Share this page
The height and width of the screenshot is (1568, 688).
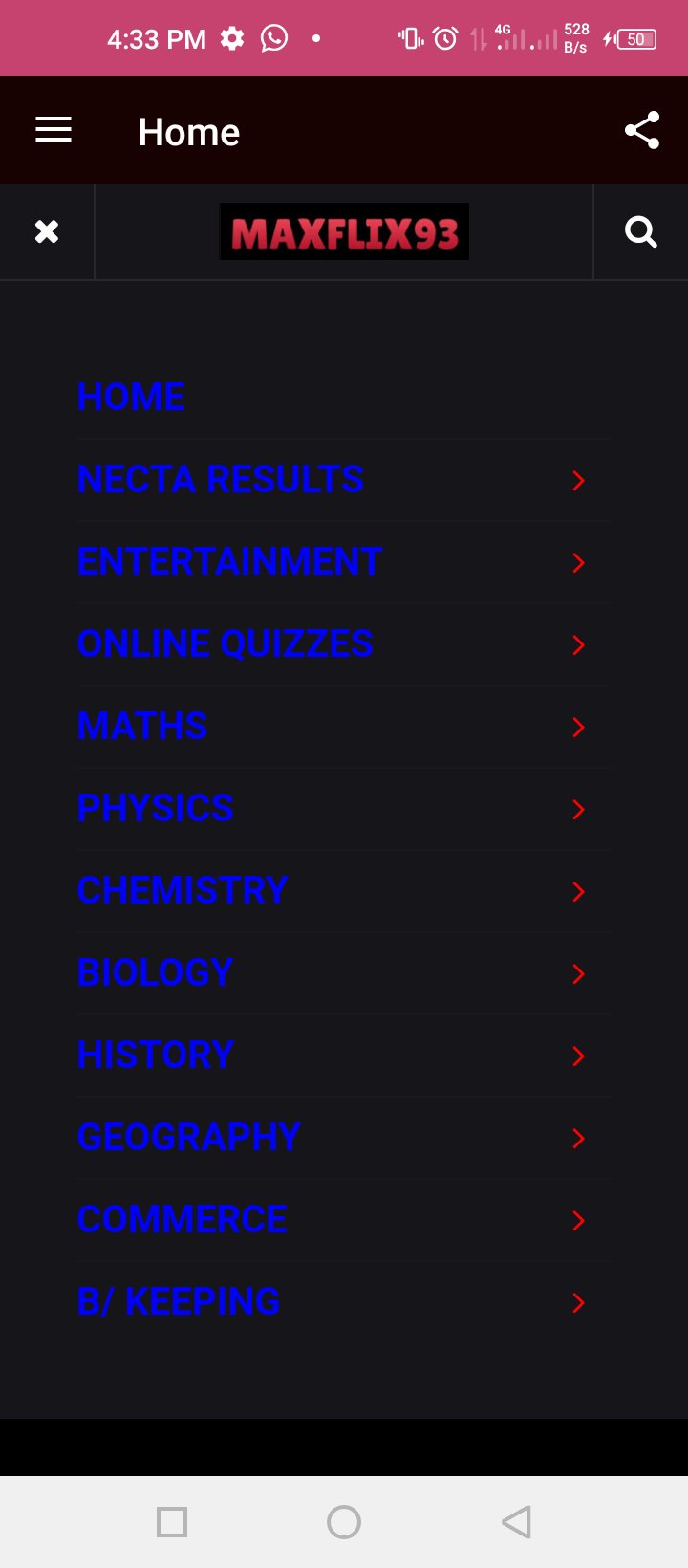click(x=642, y=130)
